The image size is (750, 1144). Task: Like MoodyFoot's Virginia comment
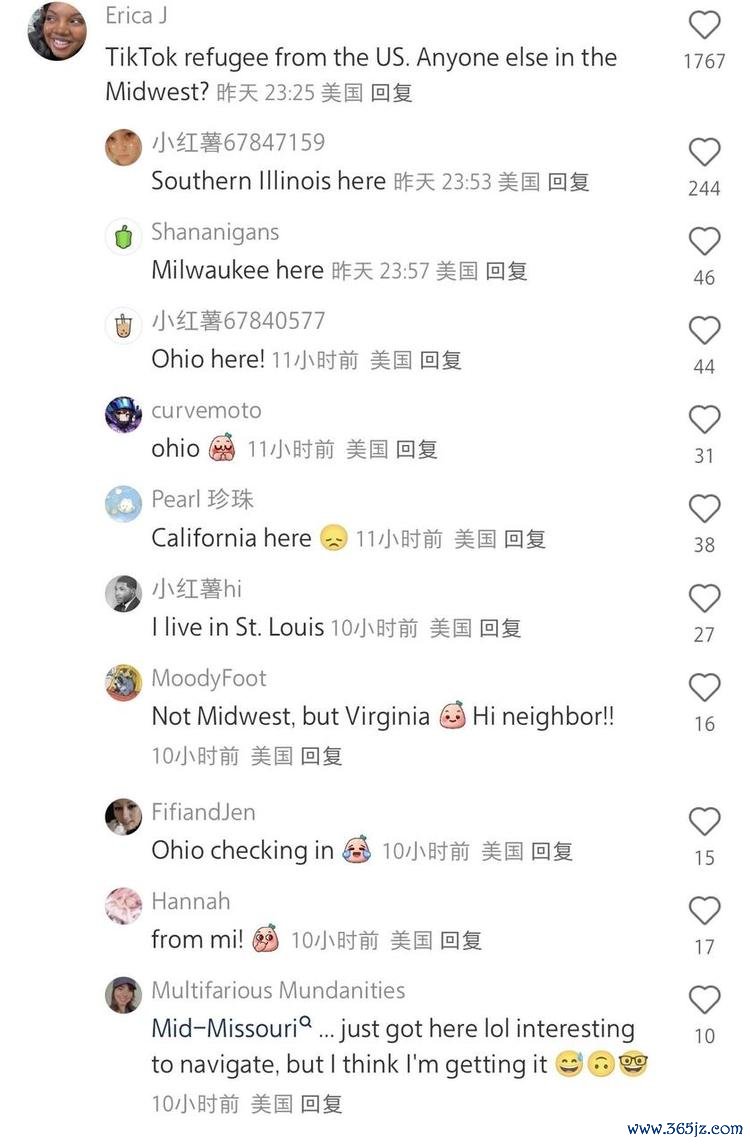pyautogui.click(x=705, y=687)
